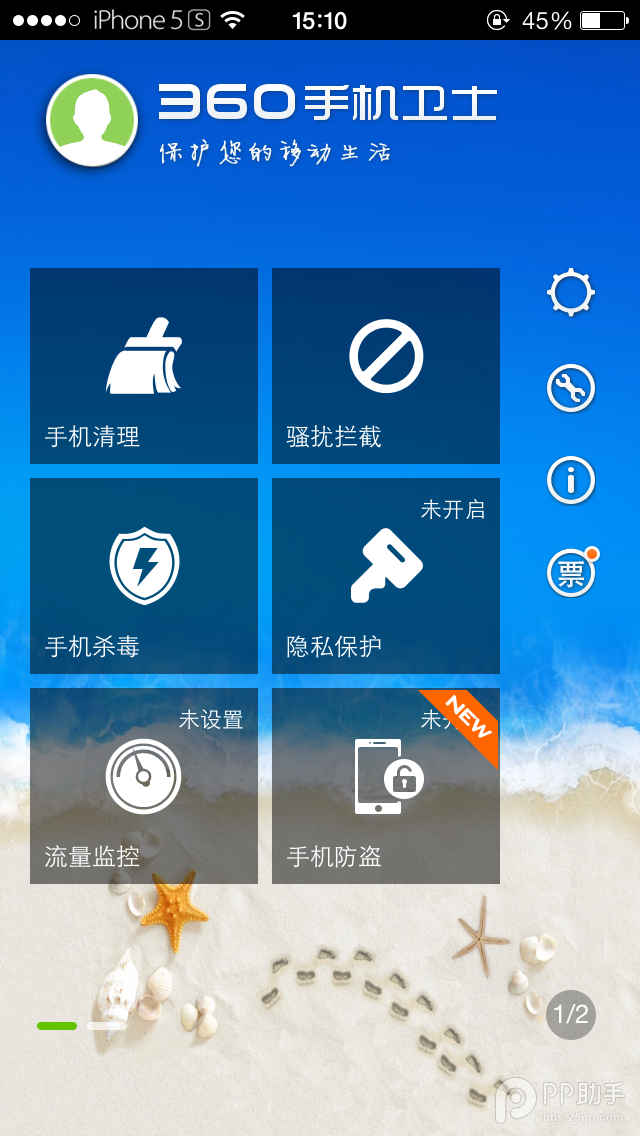This screenshot has height=1136, width=640.
Task: Open the 票 ticket icon
Action: pyautogui.click(x=571, y=574)
